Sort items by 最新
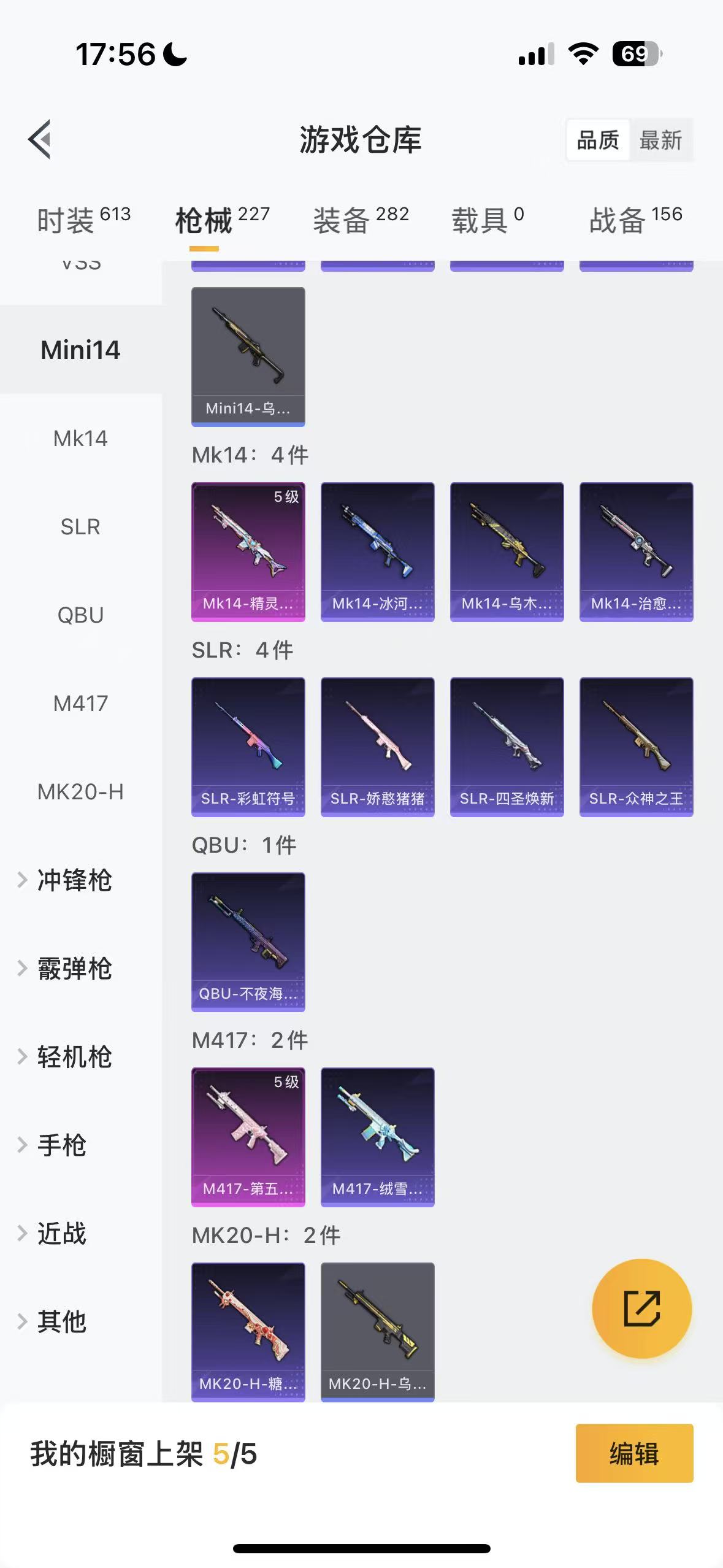This screenshot has width=723, height=1568. coord(660,140)
